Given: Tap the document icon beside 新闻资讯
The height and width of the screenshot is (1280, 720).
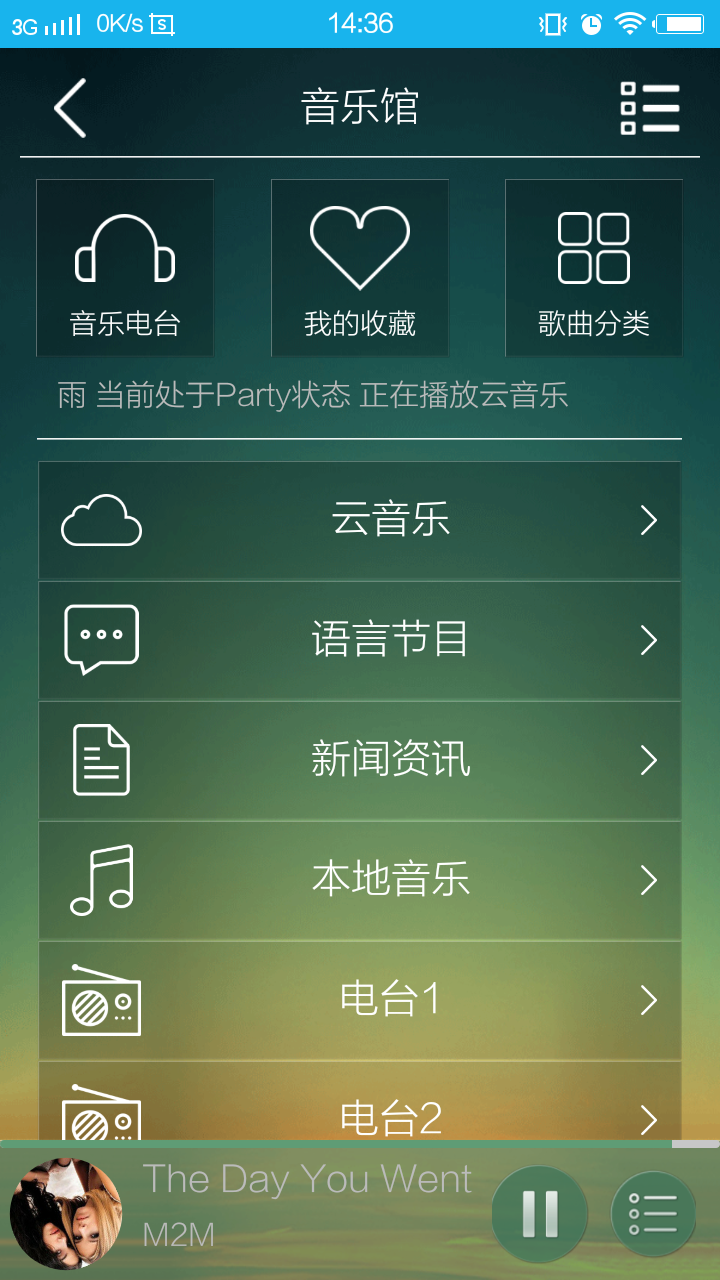Looking at the screenshot, I should coord(100,760).
